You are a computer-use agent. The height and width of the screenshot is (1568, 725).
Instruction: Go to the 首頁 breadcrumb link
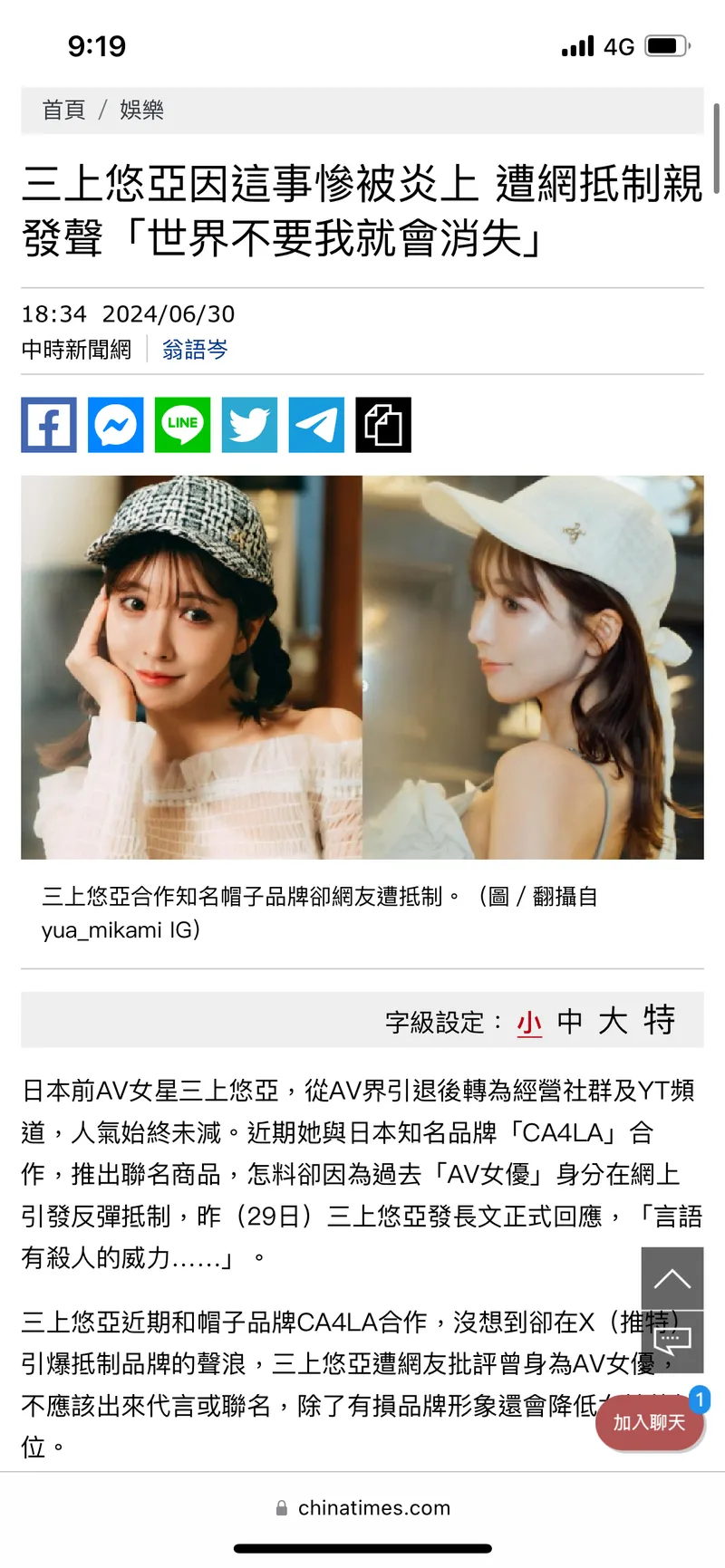[63, 111]
